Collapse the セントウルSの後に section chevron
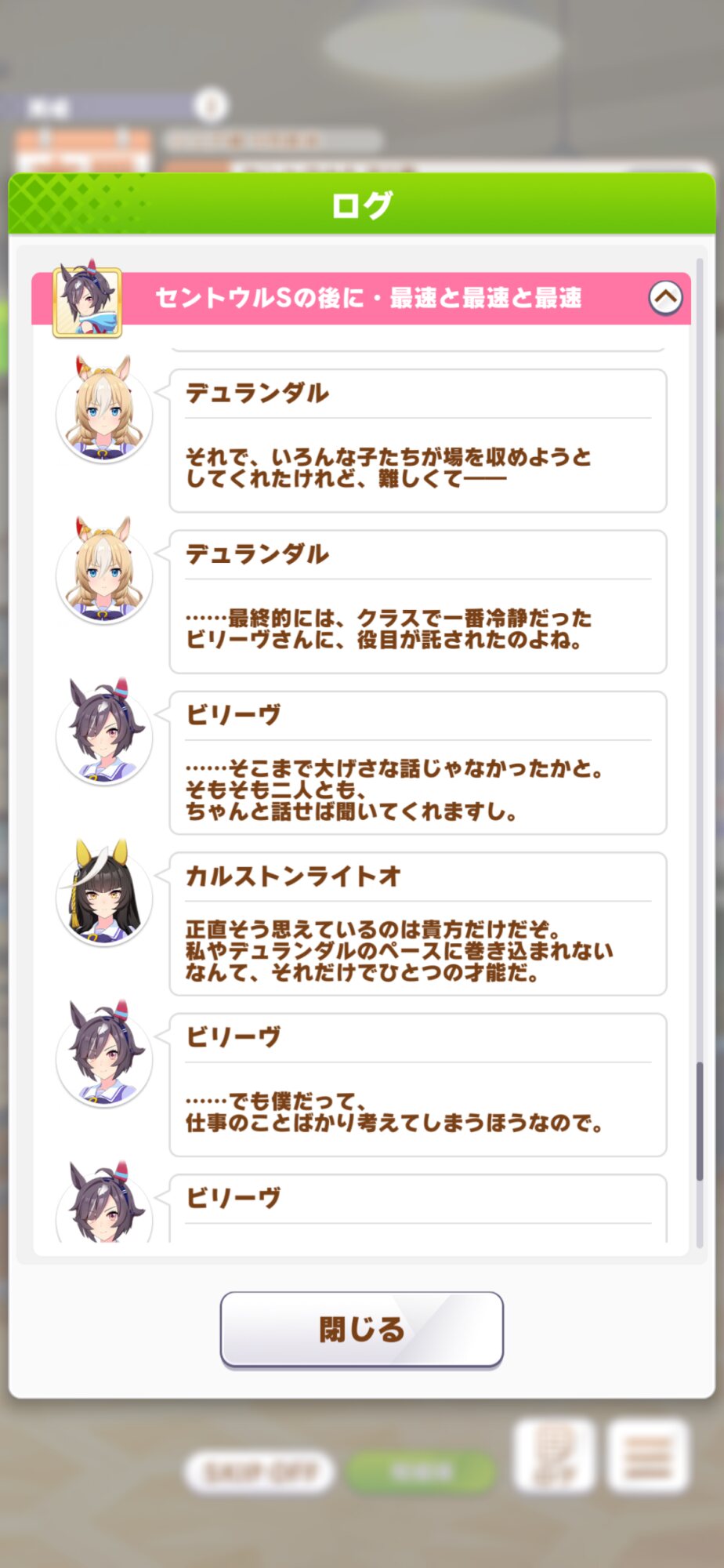 pos(665,298)
